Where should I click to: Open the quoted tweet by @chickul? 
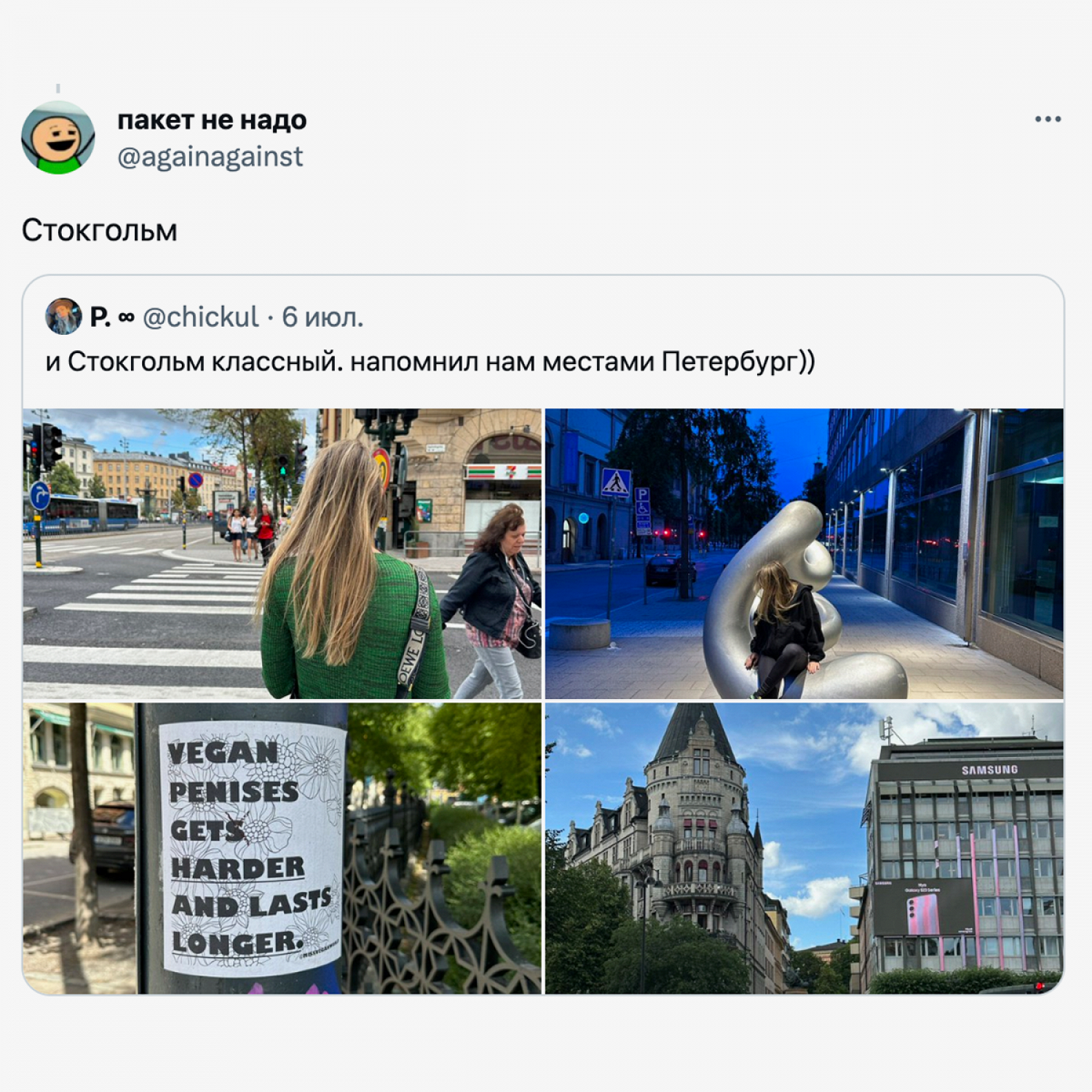click(430, 361)
